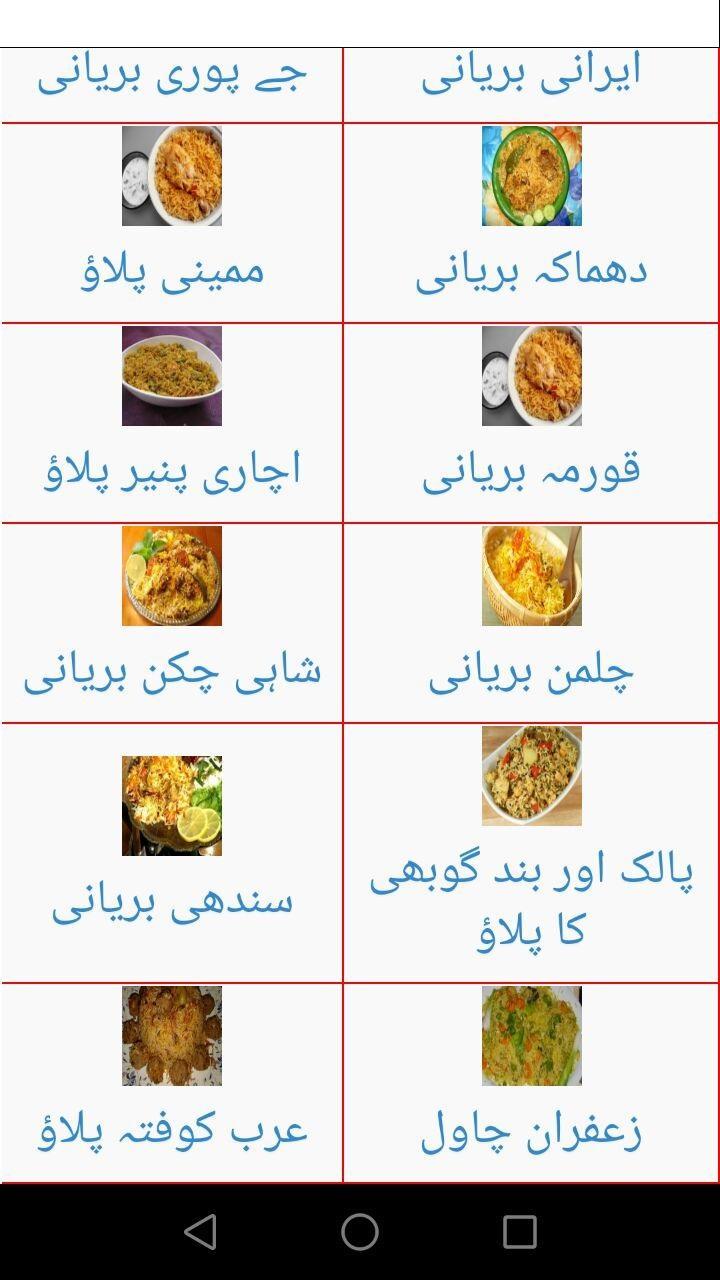Open the دھماکہ بریانی recipe tile

pyautogui.click(x=531, y=222)
